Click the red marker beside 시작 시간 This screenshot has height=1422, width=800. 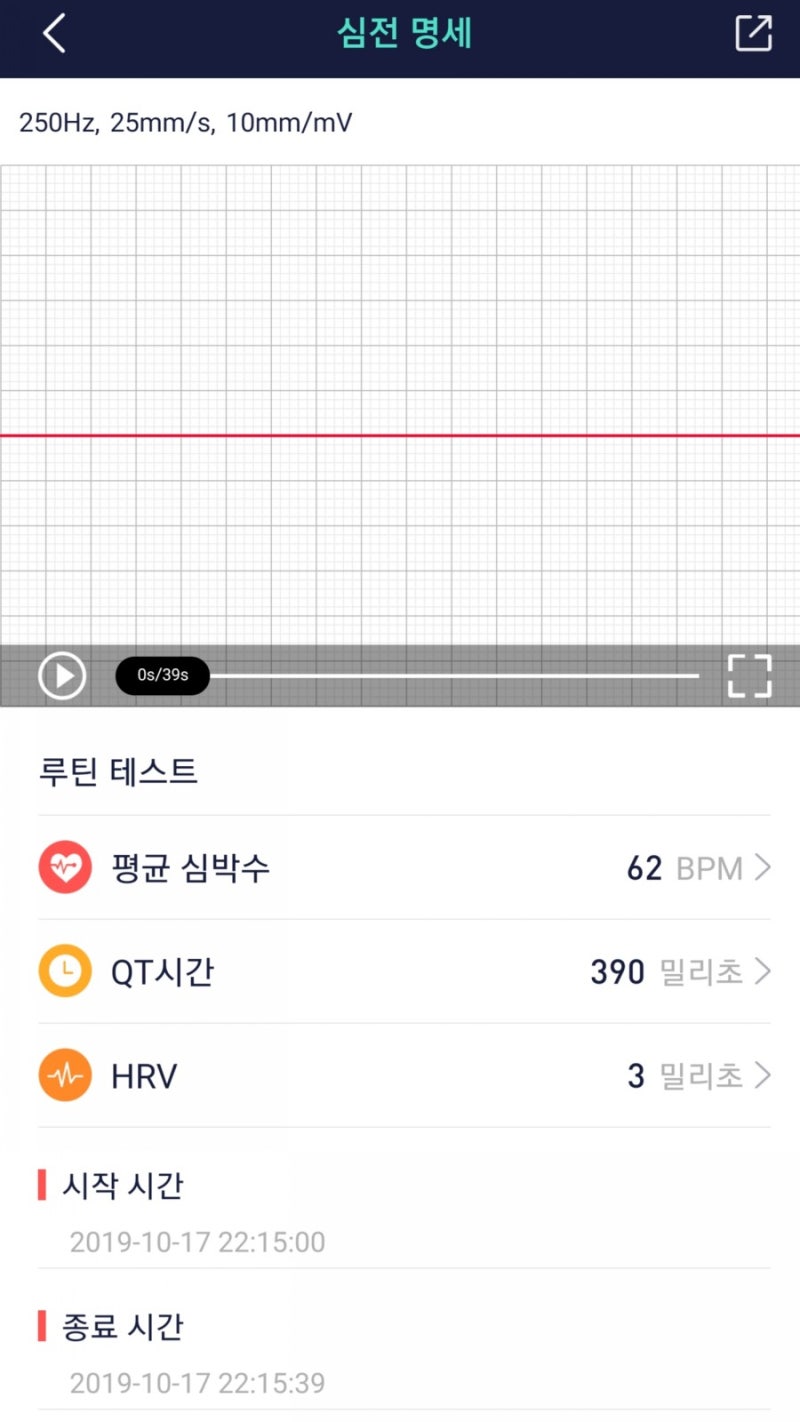point(42,1185)
